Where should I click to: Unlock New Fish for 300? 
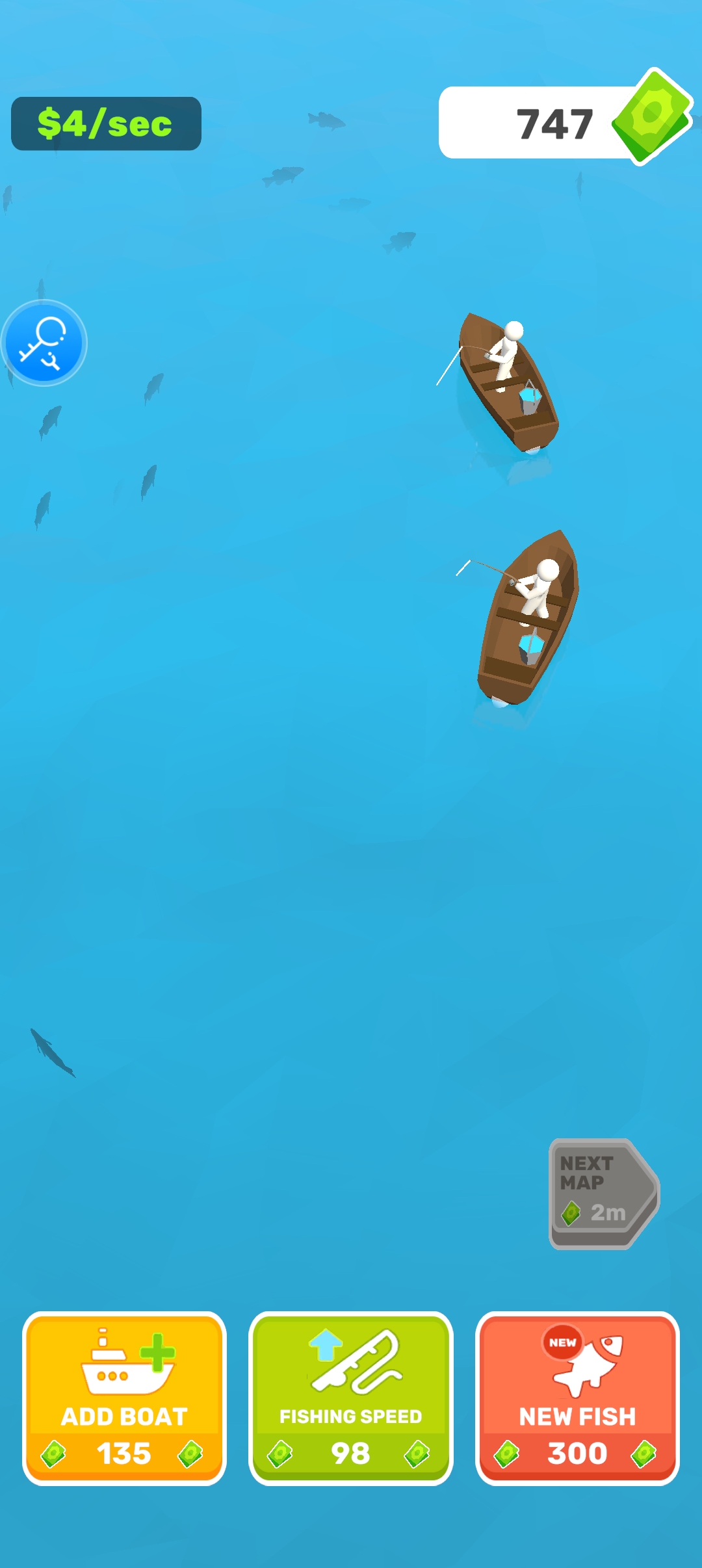pos(577,1398)
